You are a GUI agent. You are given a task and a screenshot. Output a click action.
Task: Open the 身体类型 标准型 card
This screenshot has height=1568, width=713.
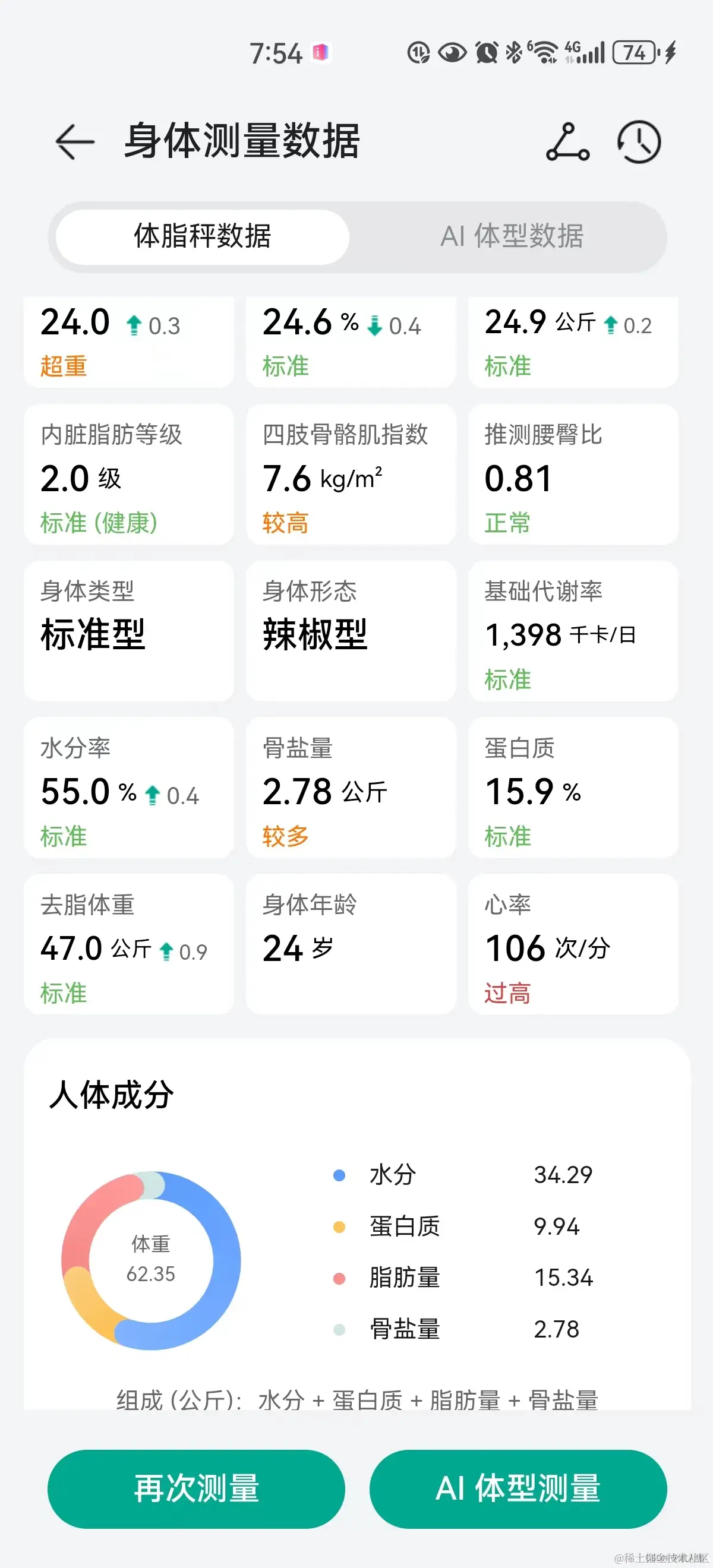click(128, 631)
